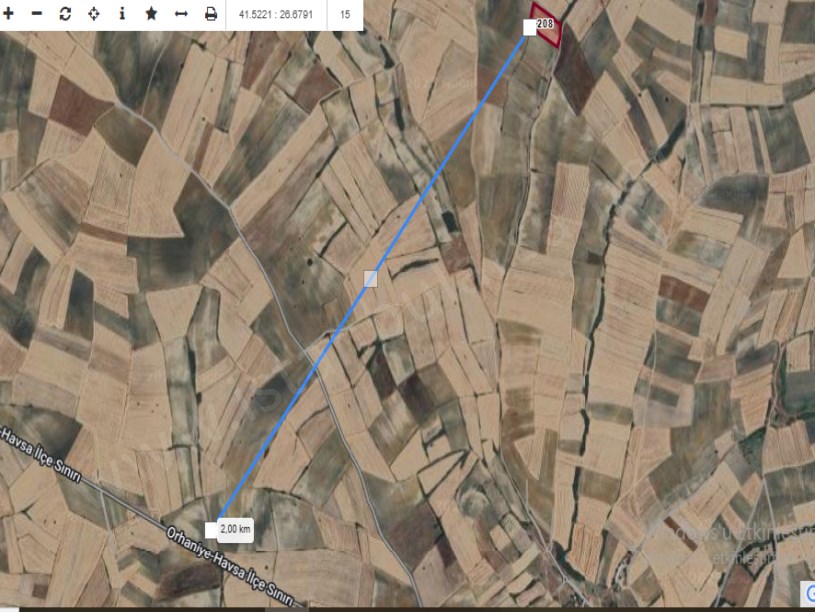Tap the star favorites icon
The image size is (815, 612).
(151, 14)
